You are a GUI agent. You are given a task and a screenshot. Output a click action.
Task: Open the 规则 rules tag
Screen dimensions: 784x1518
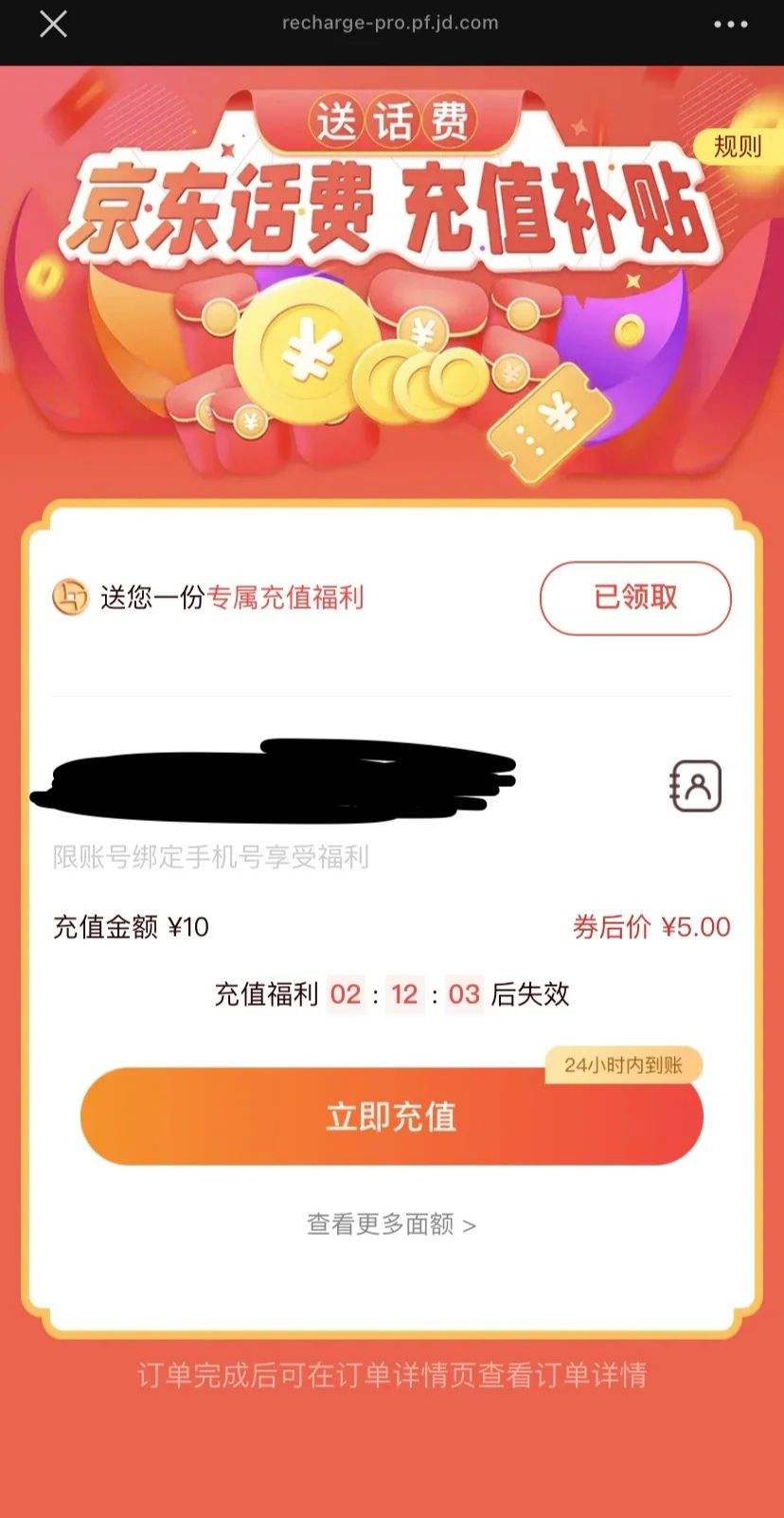pyautogui.click(x=737, y=147)
